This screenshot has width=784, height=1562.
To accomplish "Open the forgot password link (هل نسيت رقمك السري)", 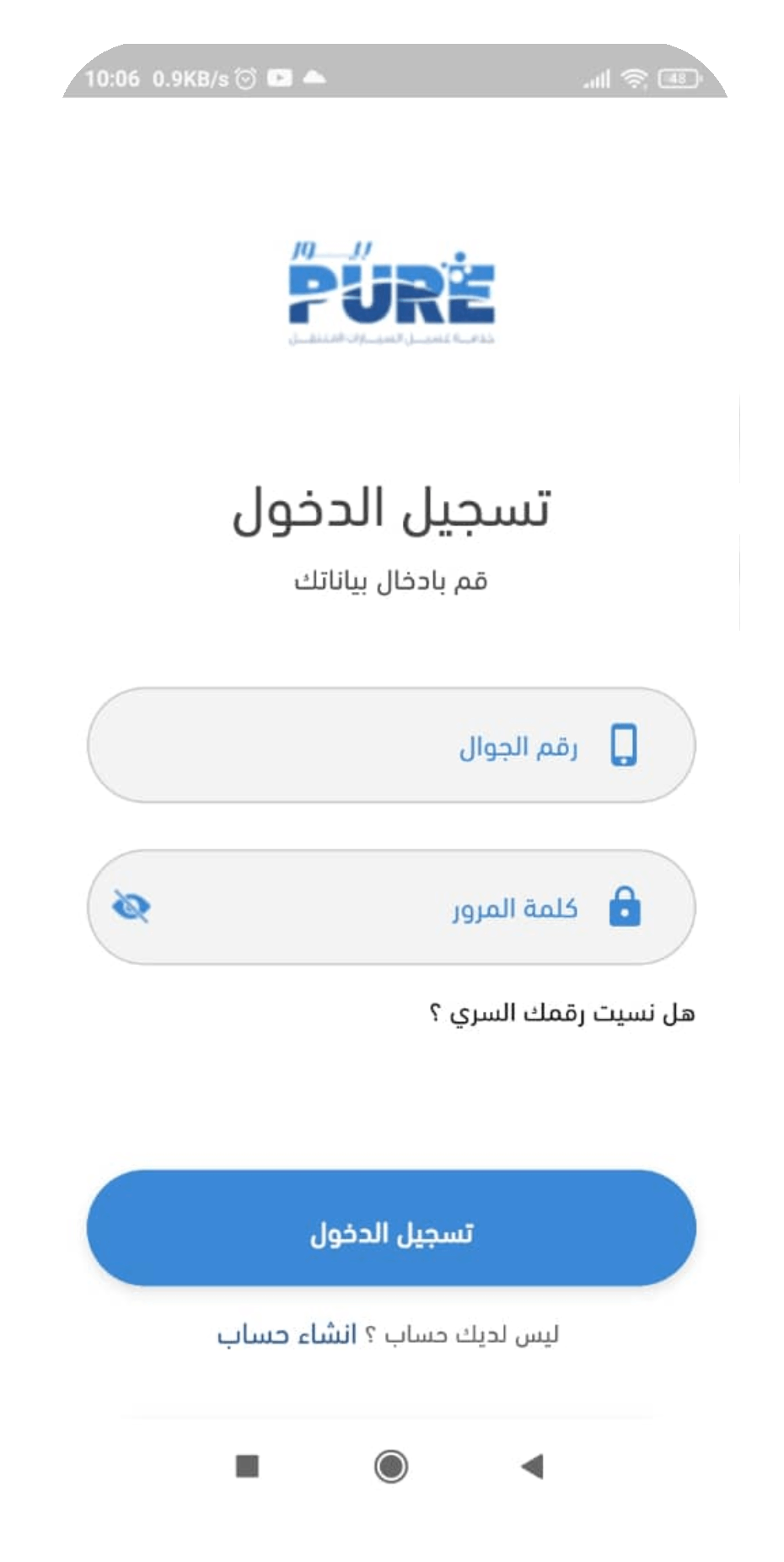I will 562,1013.
